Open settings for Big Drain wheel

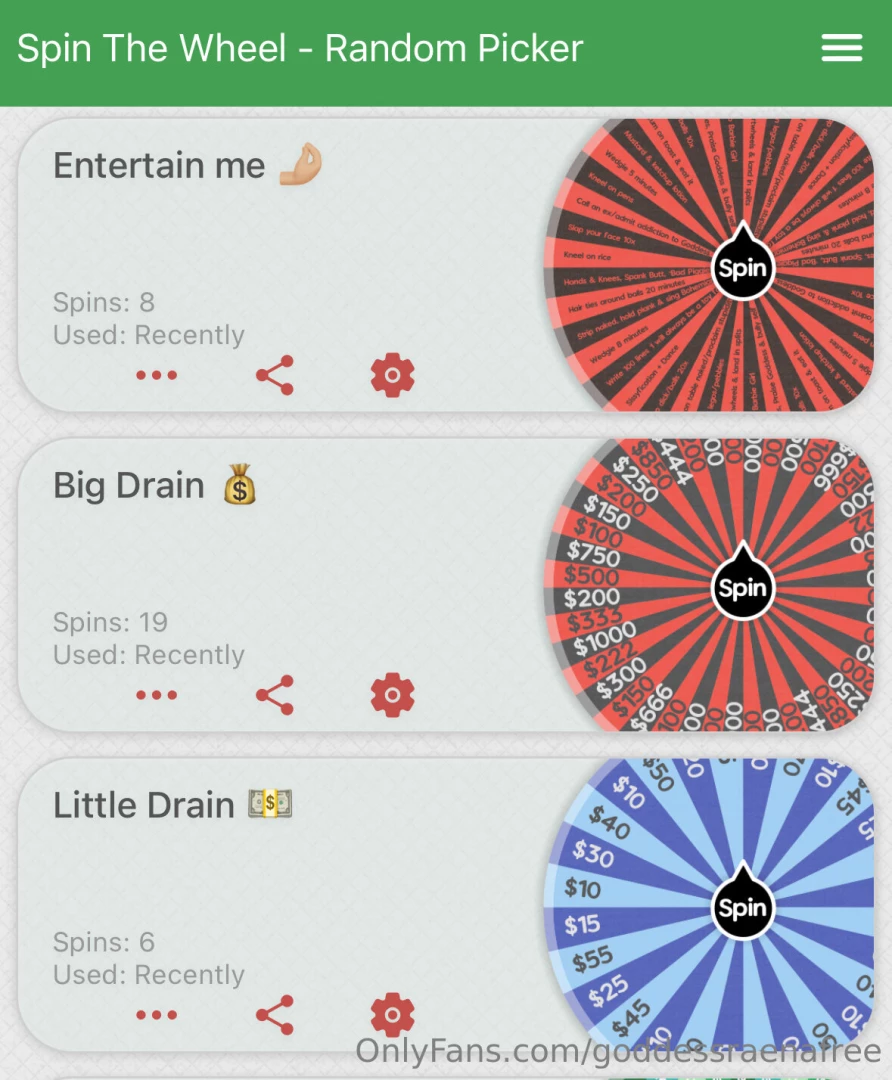(x=392, y=695)
